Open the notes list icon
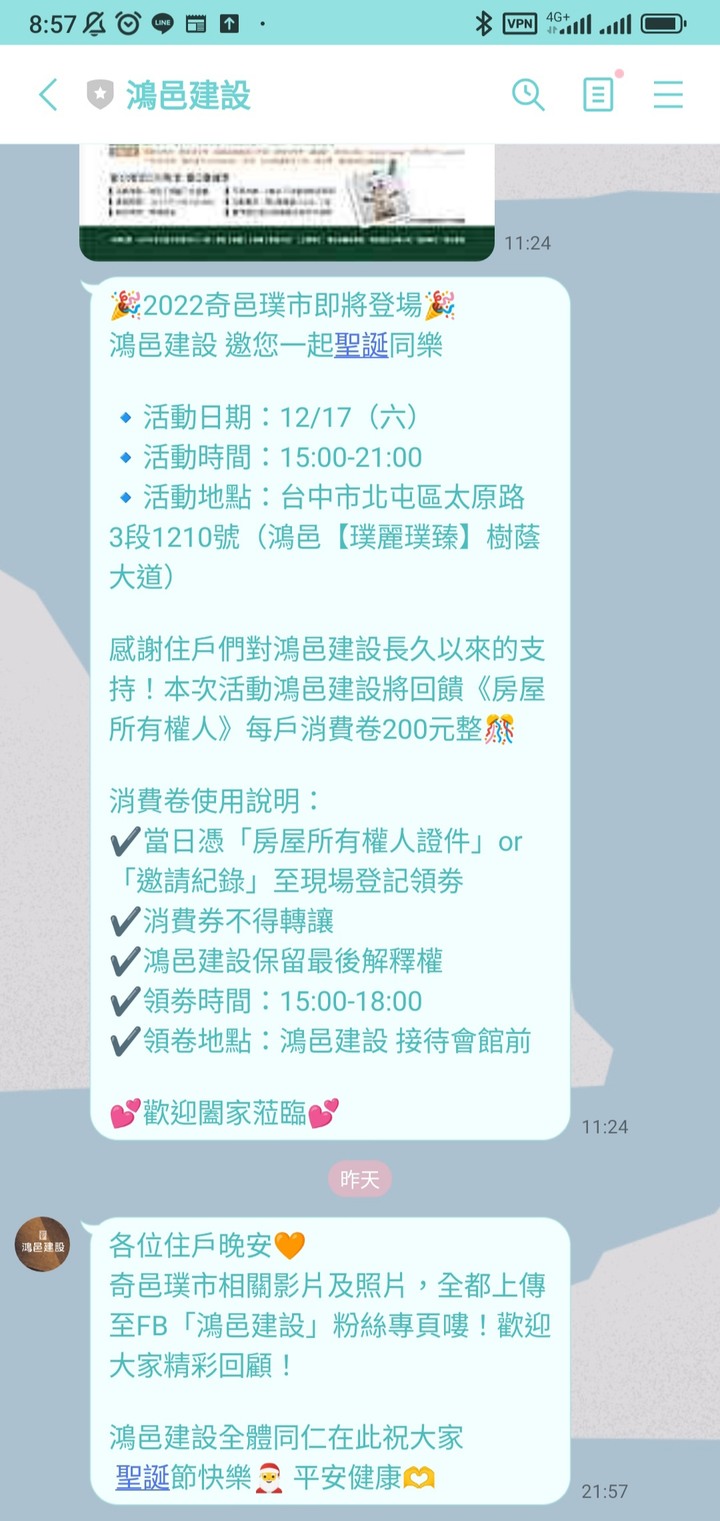Image resolution: width=720 pixels, height=1521 pixels. (598, 95)
